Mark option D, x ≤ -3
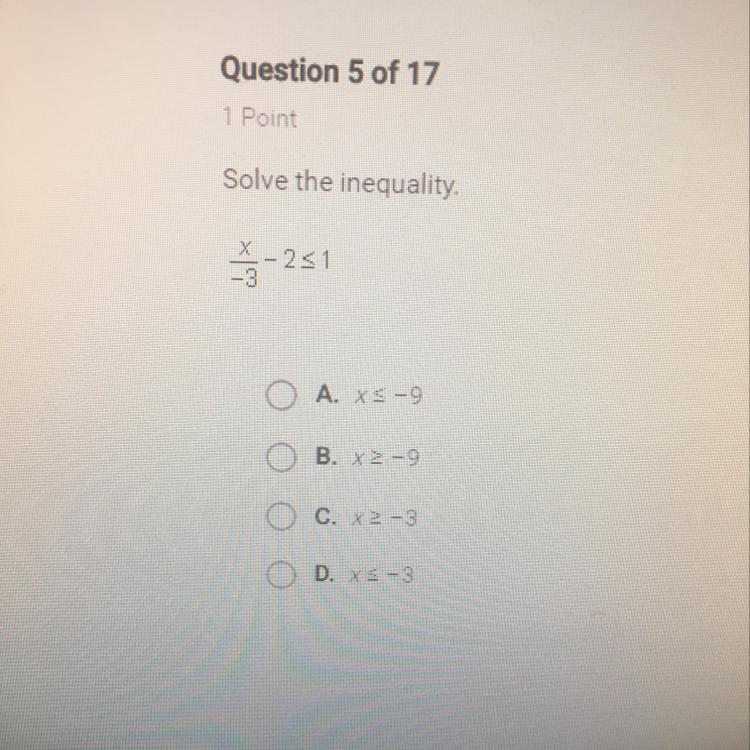Image resolution: width=750 pixels, height=750 pixels. tap(282, 577)
